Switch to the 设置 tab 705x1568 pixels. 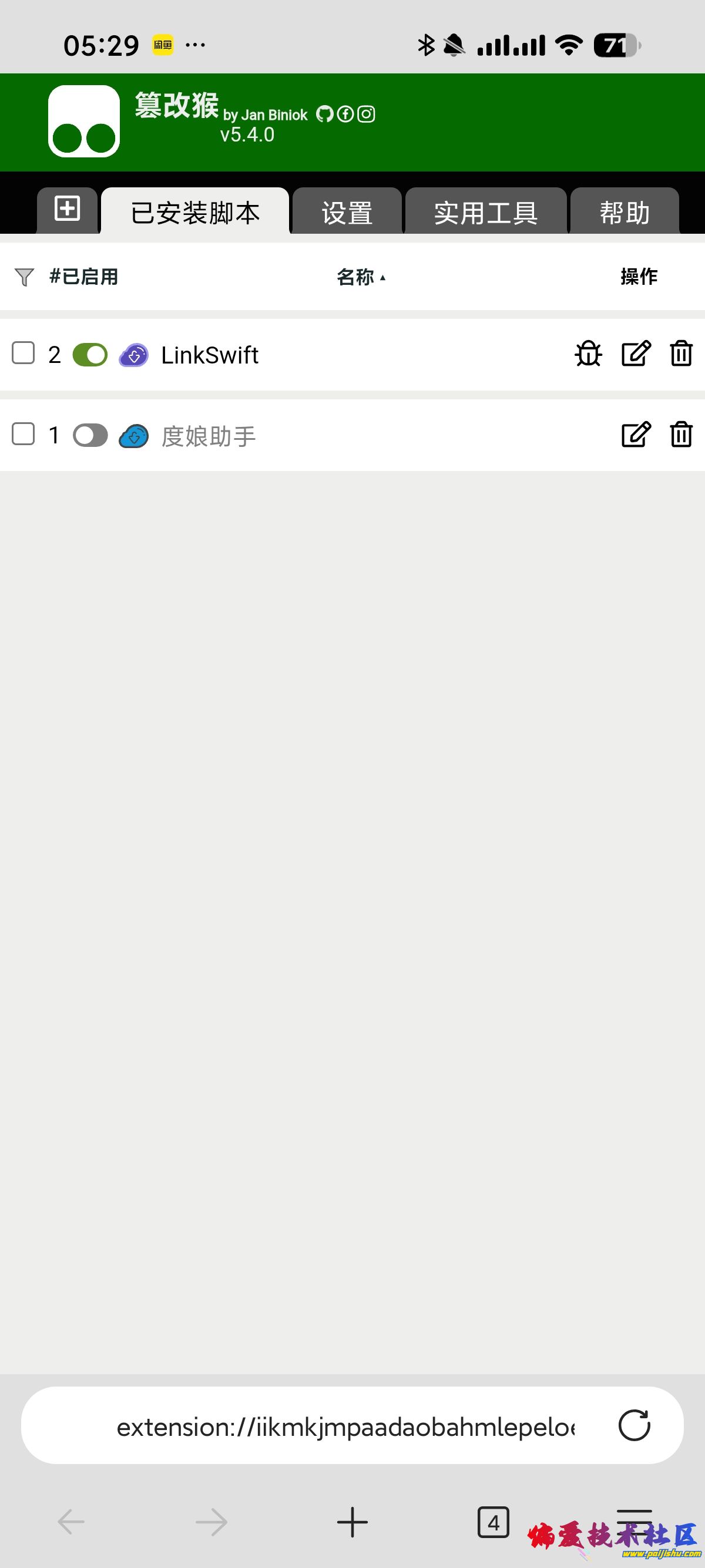point(347,213)
